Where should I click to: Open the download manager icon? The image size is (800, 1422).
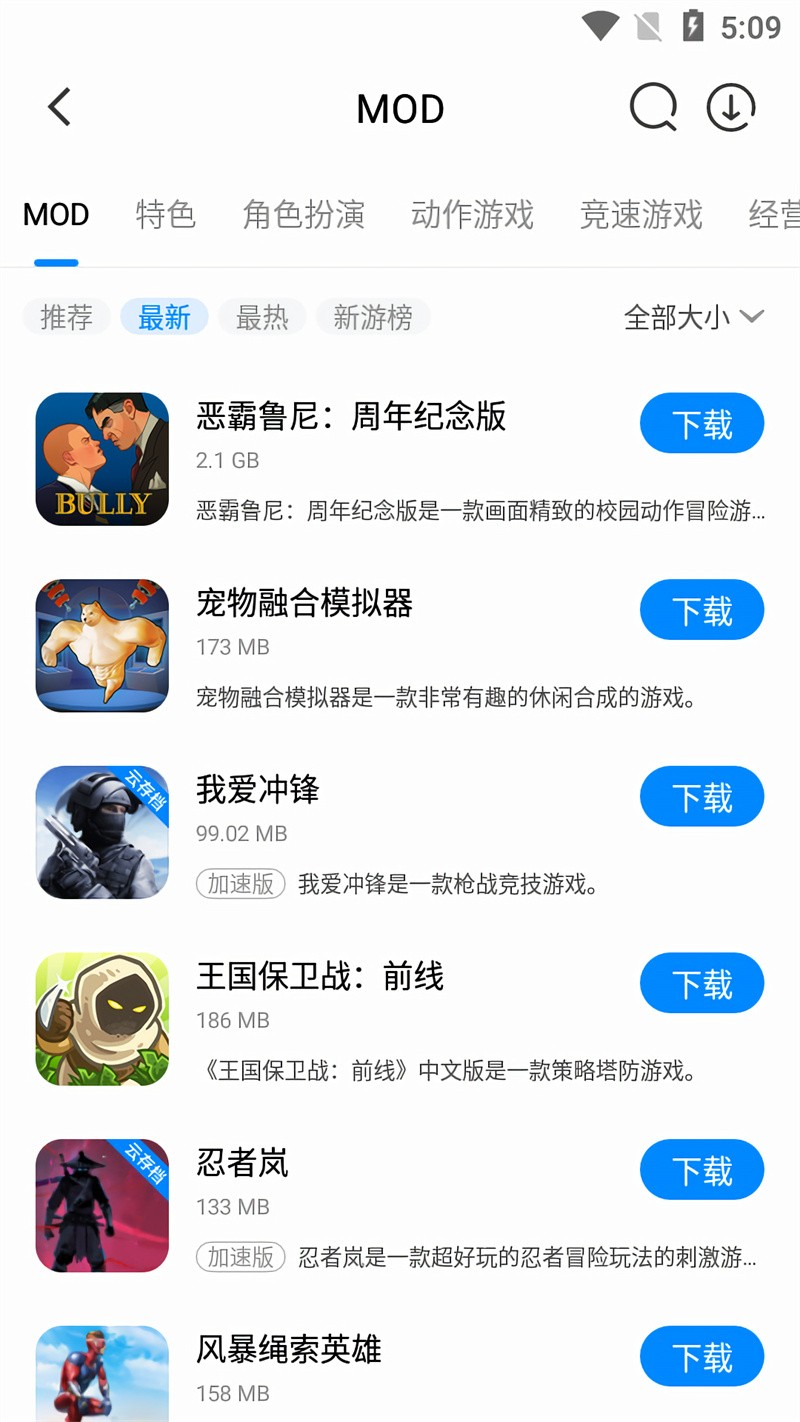coord(730,107)
